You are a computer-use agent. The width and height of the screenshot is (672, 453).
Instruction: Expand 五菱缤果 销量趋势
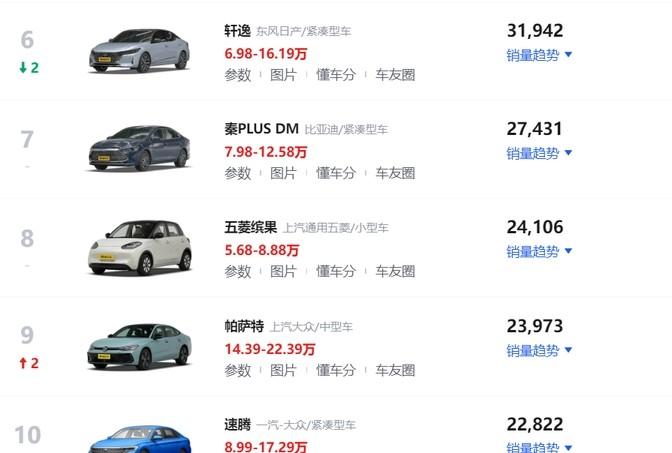pyautogui.click(x=539, y=251)
